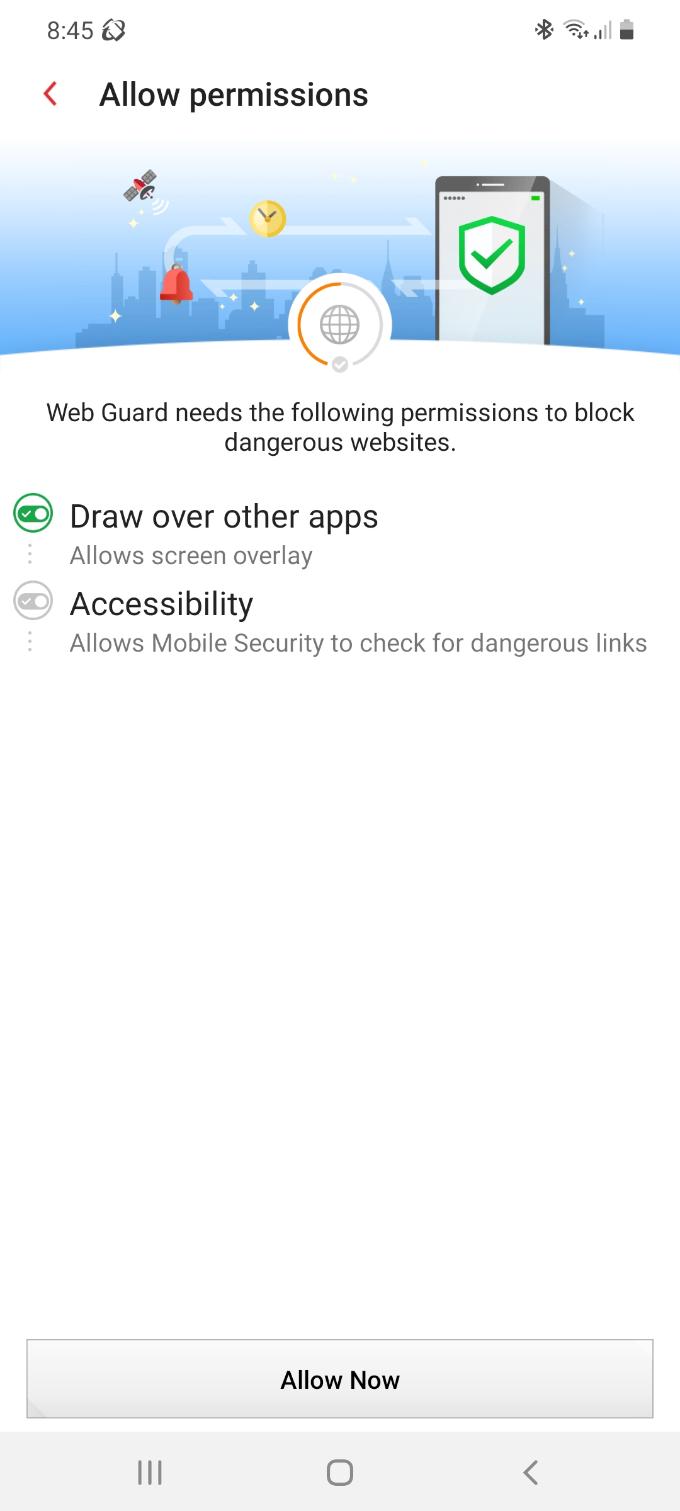Tap the Allow Now button
Viewport: 680px width, 1511px height.
click(x=340, y=1379)
